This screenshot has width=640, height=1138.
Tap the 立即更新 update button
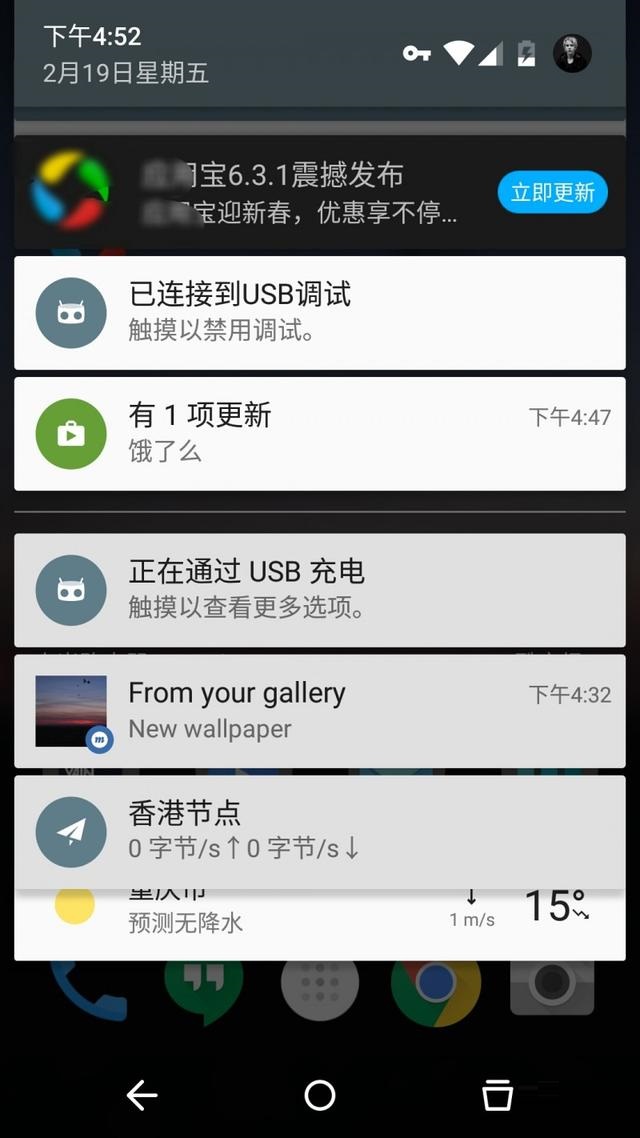(552, 192)
